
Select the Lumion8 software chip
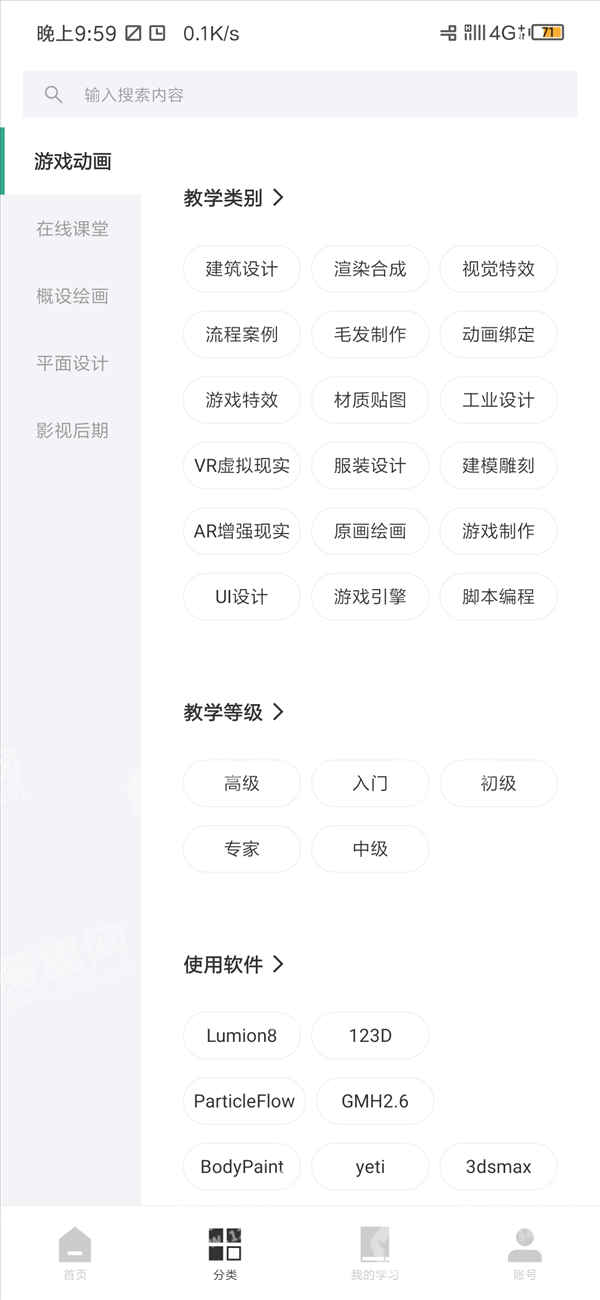pos(242,1035)
